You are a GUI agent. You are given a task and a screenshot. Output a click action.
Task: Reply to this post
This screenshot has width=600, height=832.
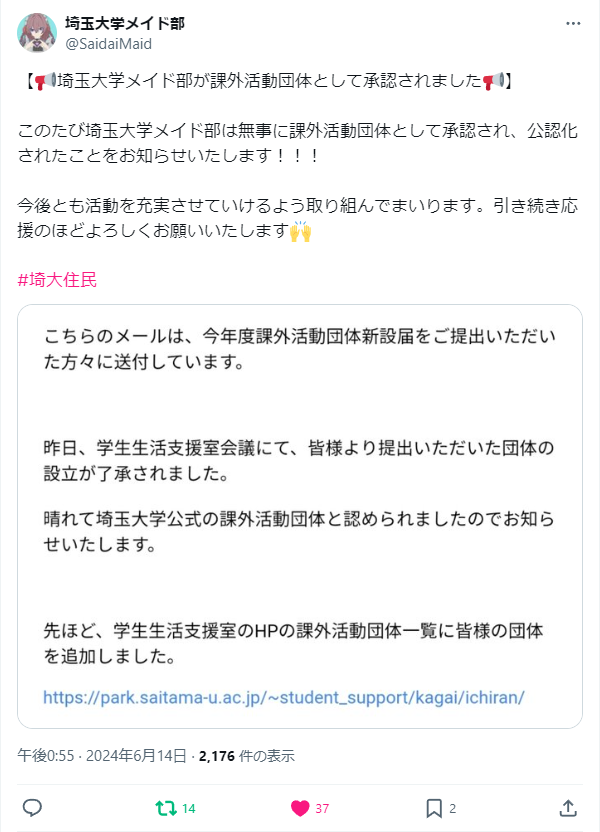pos(32,807)
